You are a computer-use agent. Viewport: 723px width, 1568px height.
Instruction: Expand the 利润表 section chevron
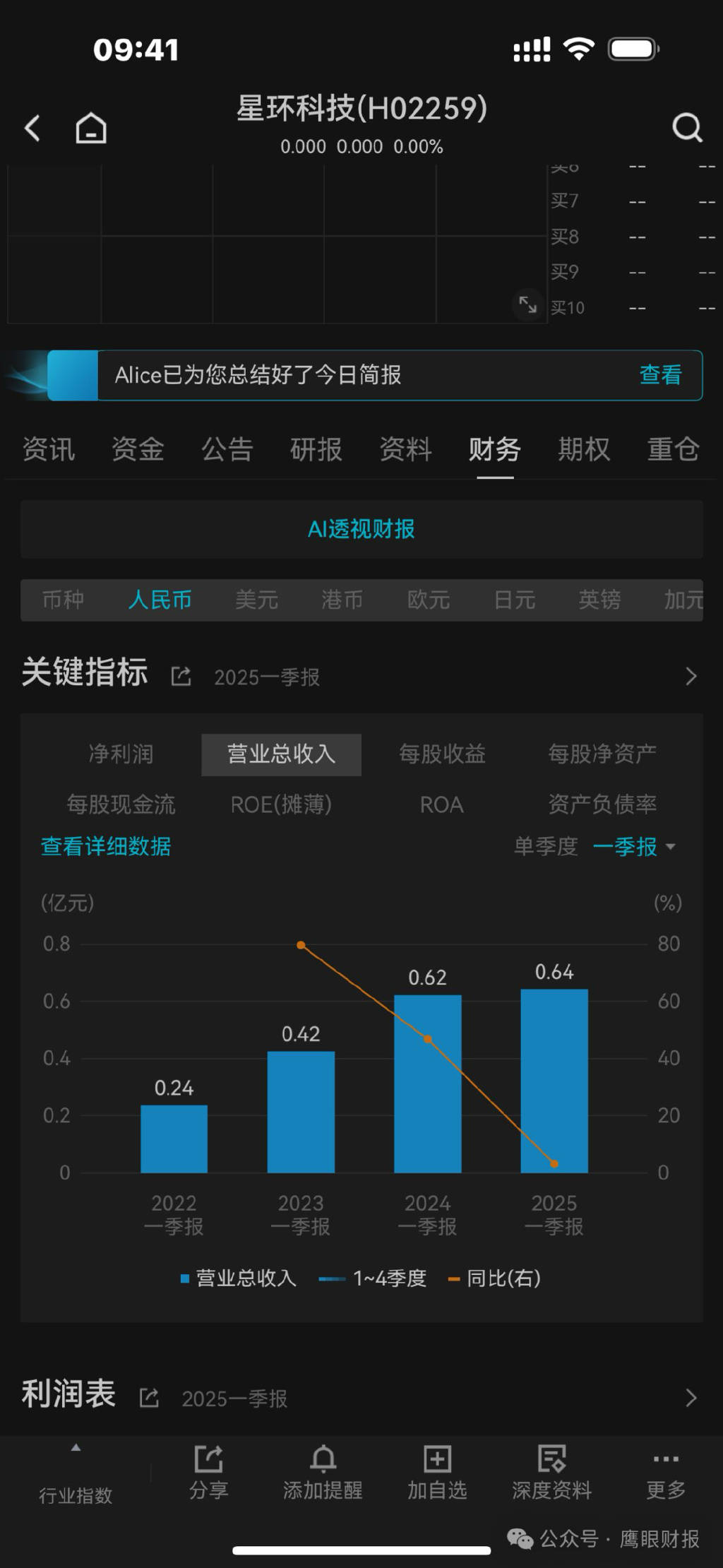691,1398
